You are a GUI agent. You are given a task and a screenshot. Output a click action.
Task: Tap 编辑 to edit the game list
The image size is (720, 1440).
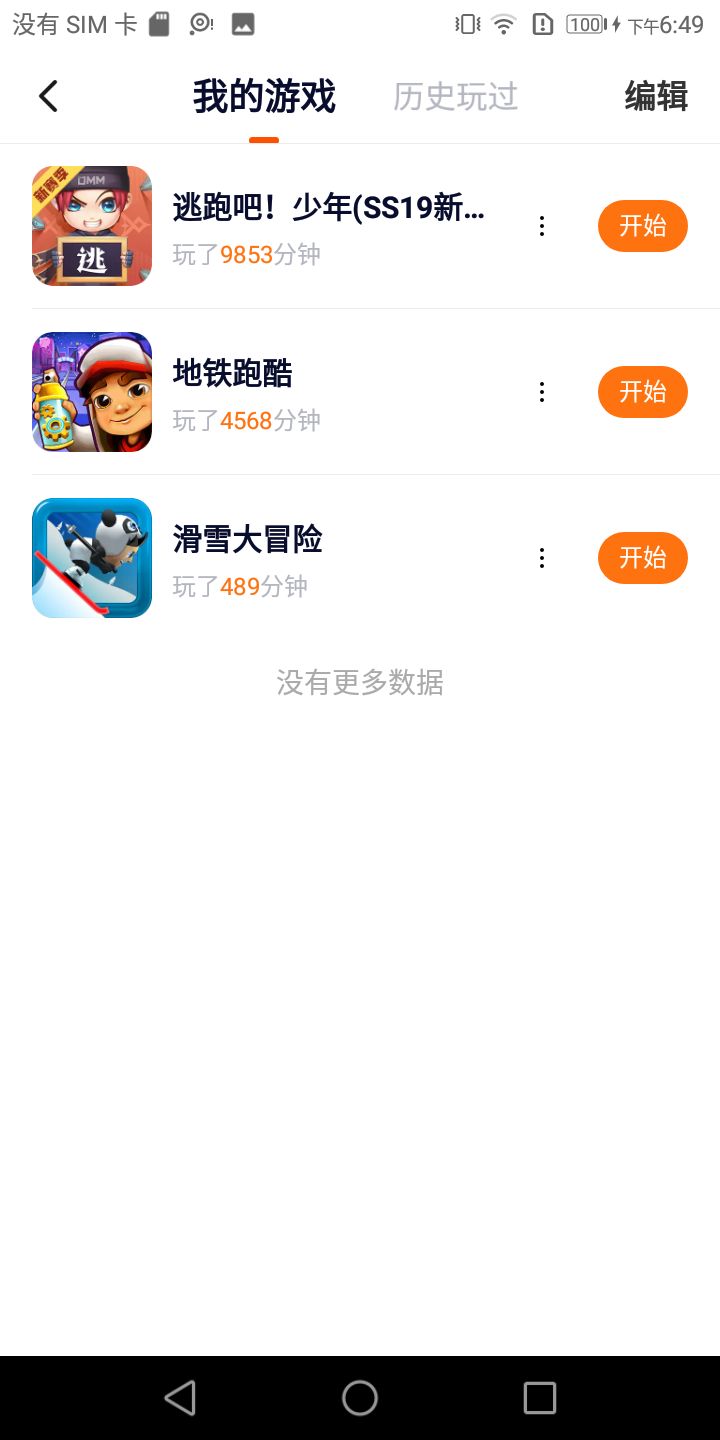click(656, 97)
